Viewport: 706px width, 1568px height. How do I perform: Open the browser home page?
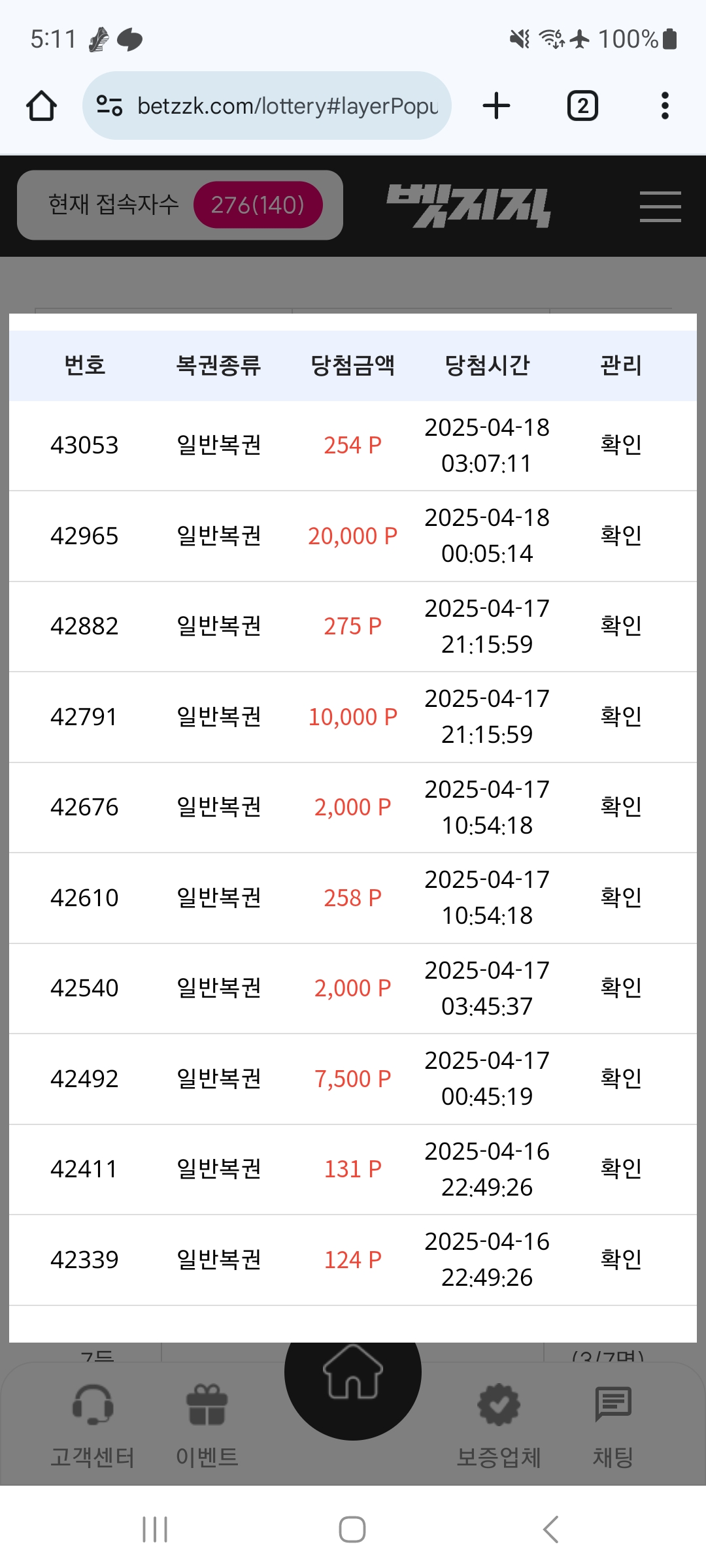(x=41, y=106)
